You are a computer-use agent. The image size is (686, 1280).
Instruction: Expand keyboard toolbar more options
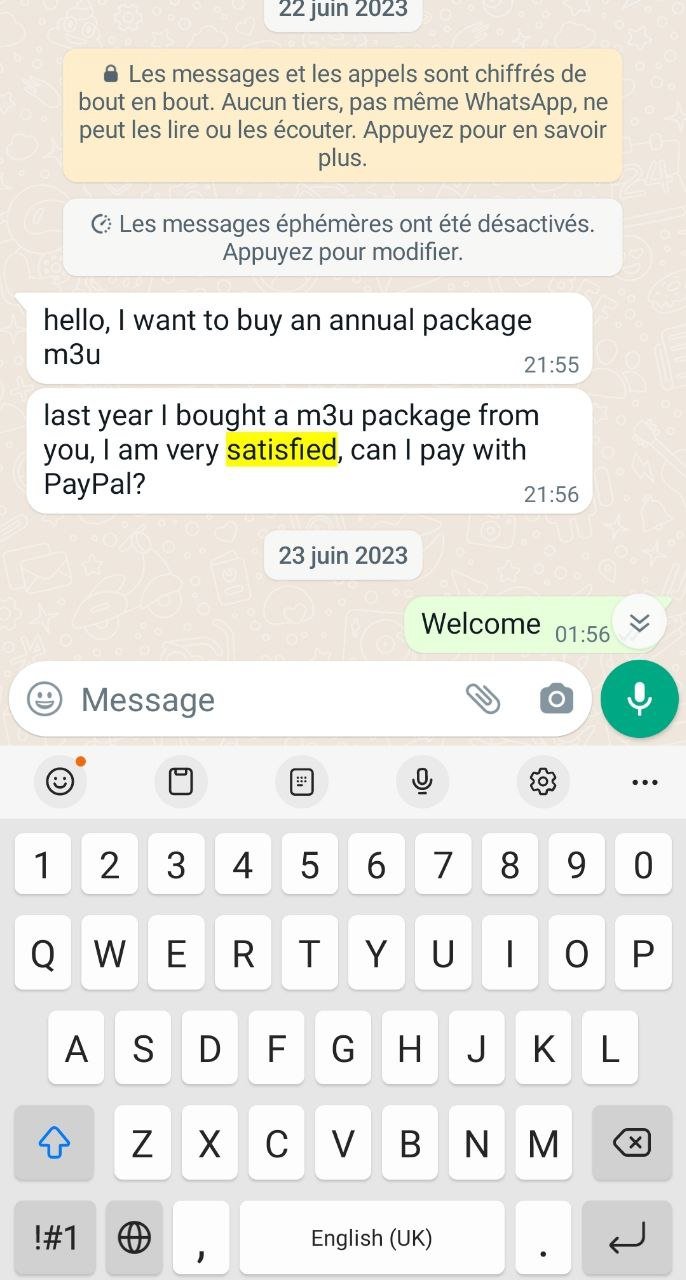[645, 782]
